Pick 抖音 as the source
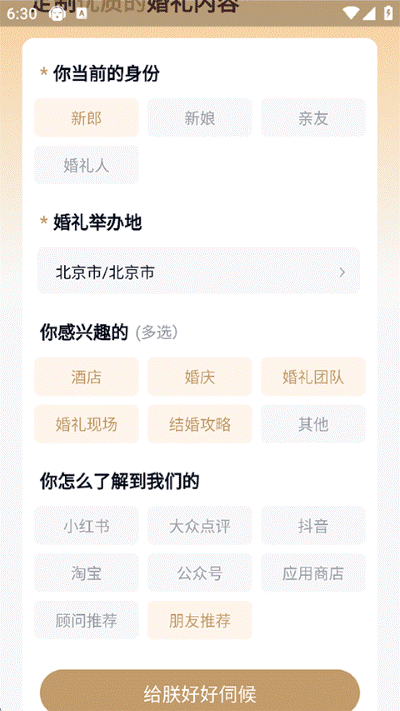This screenshot has width=400, height=711. pos(313,526)
